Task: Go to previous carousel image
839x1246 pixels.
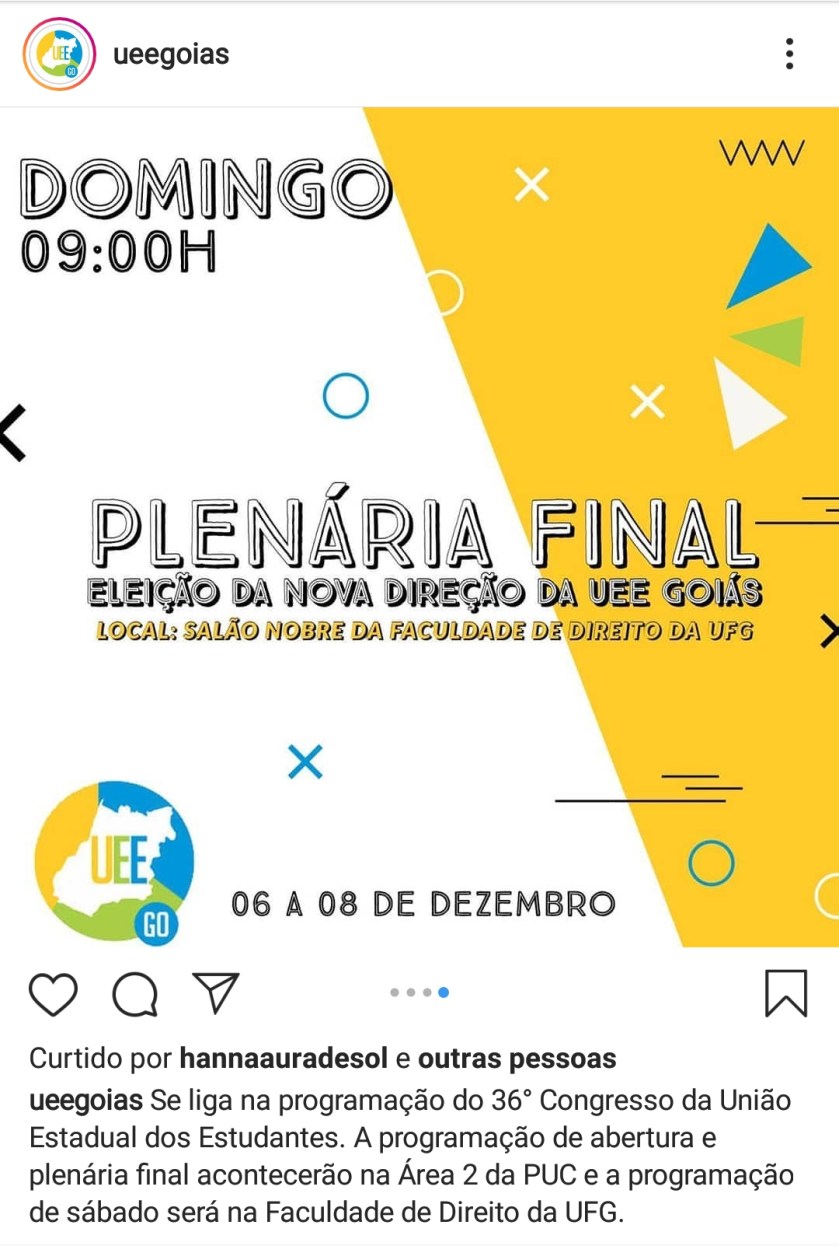Action: [x=12, y=432]
